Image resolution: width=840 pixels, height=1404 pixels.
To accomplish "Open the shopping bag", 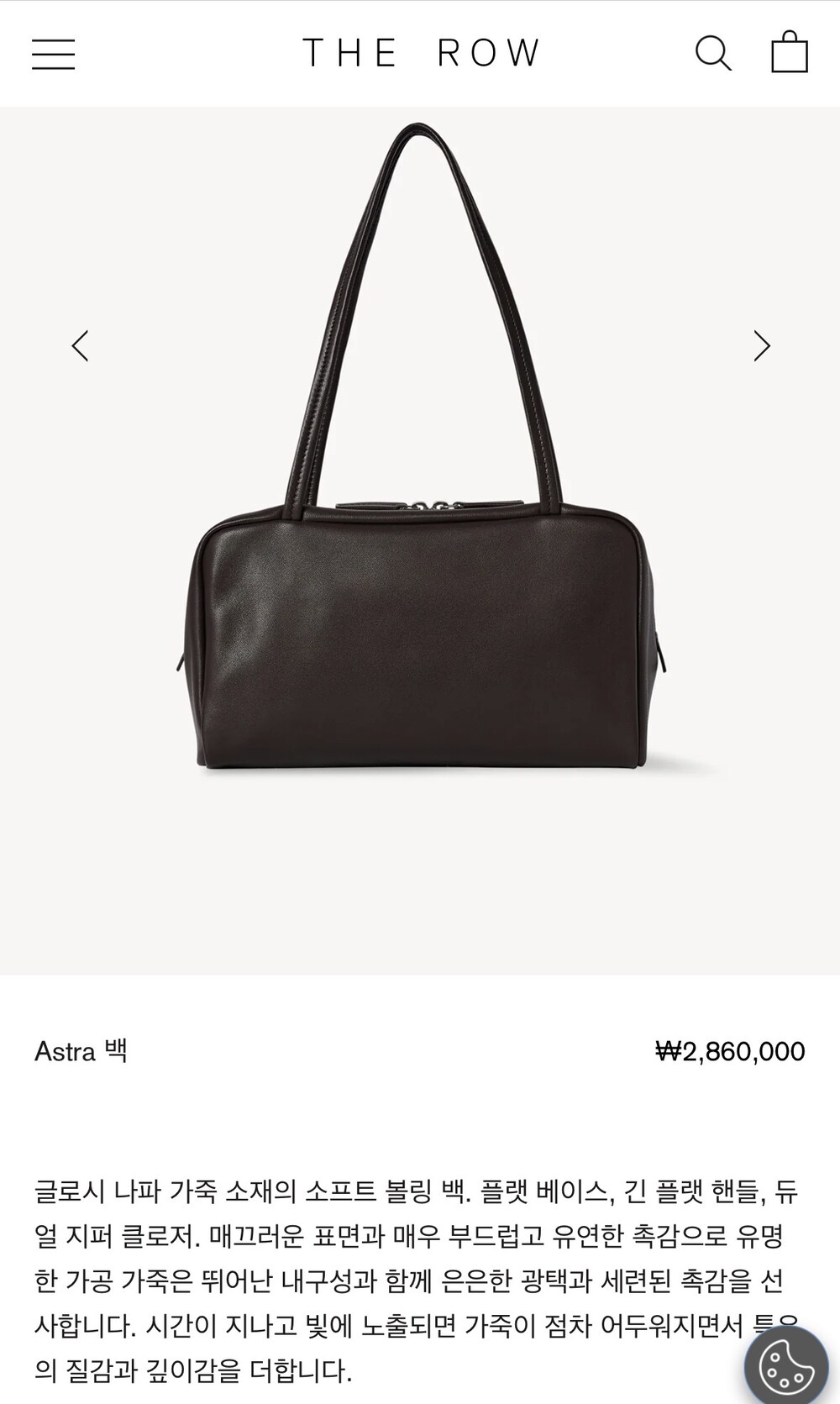I will pos(790,52).
